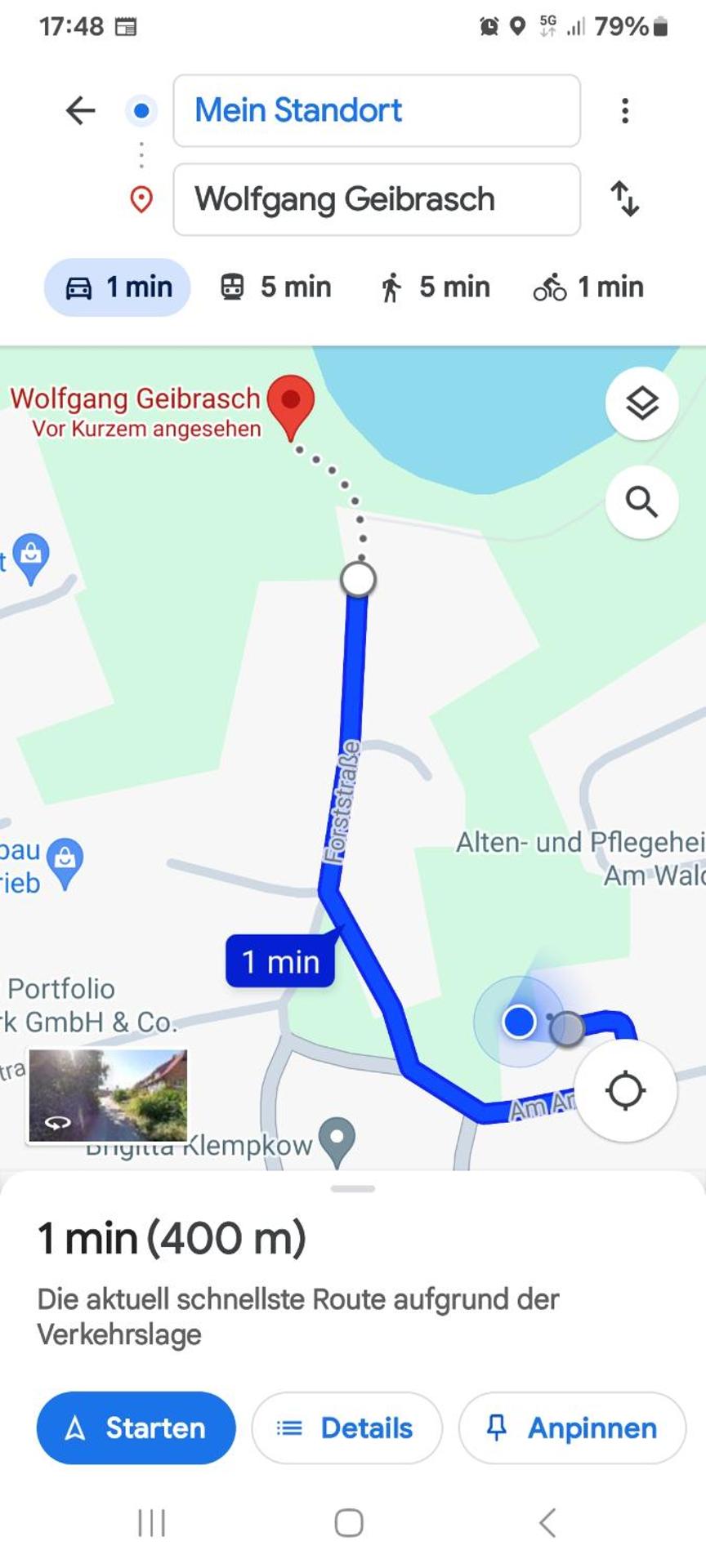706x1568 pixels.
Task: Open the three-dot overflow menu
Action: pyautogui.click(x=625, y=110)
